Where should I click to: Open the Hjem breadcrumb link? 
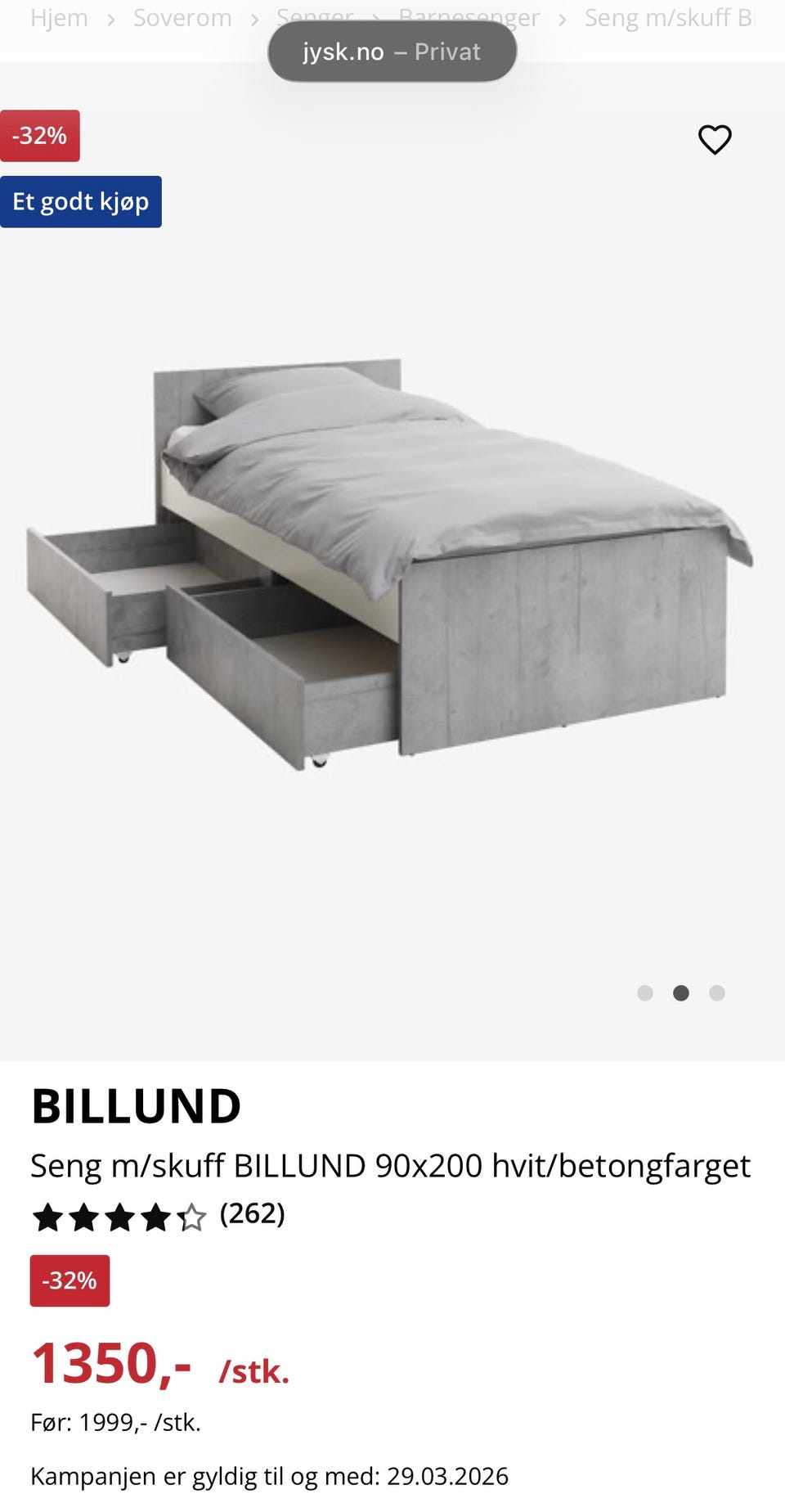[x=60, y=18]
